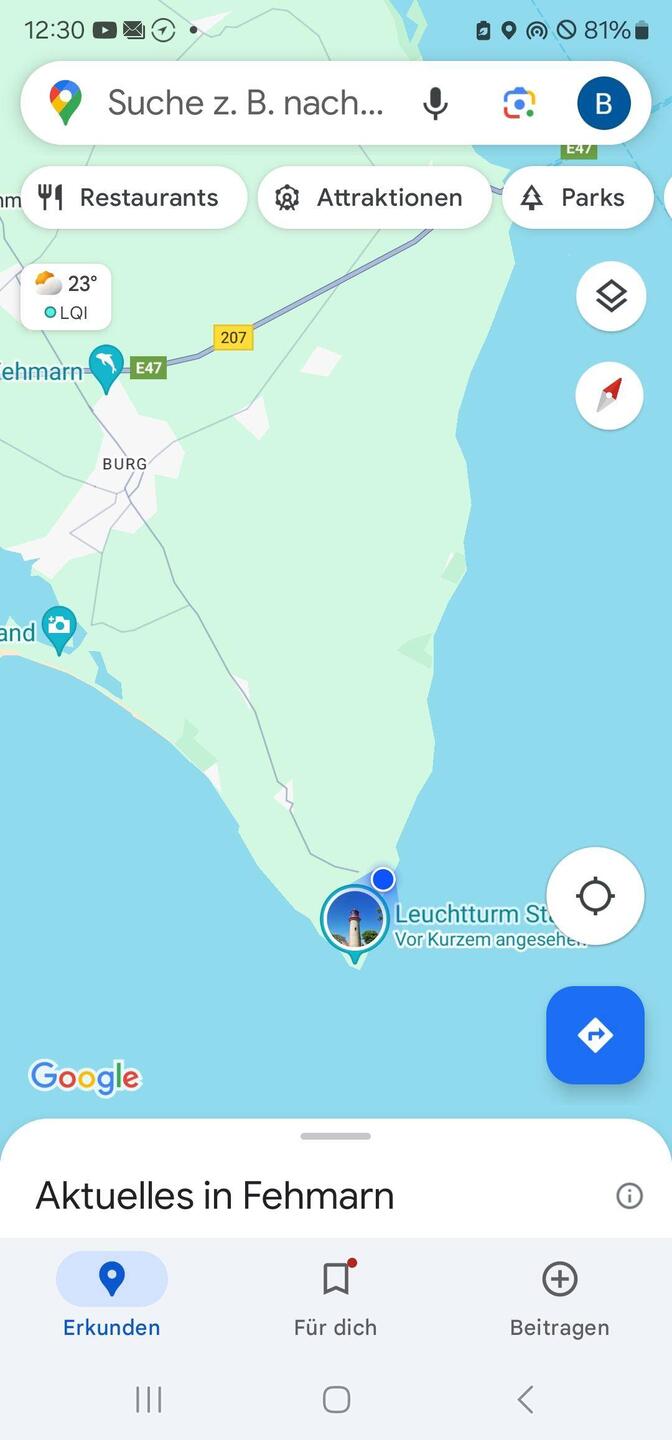Image resolution: width=672 pixels, height=1440 pixels.
Task: Open the account profile avatar 'B'
Action: click(x=603, y=103)
